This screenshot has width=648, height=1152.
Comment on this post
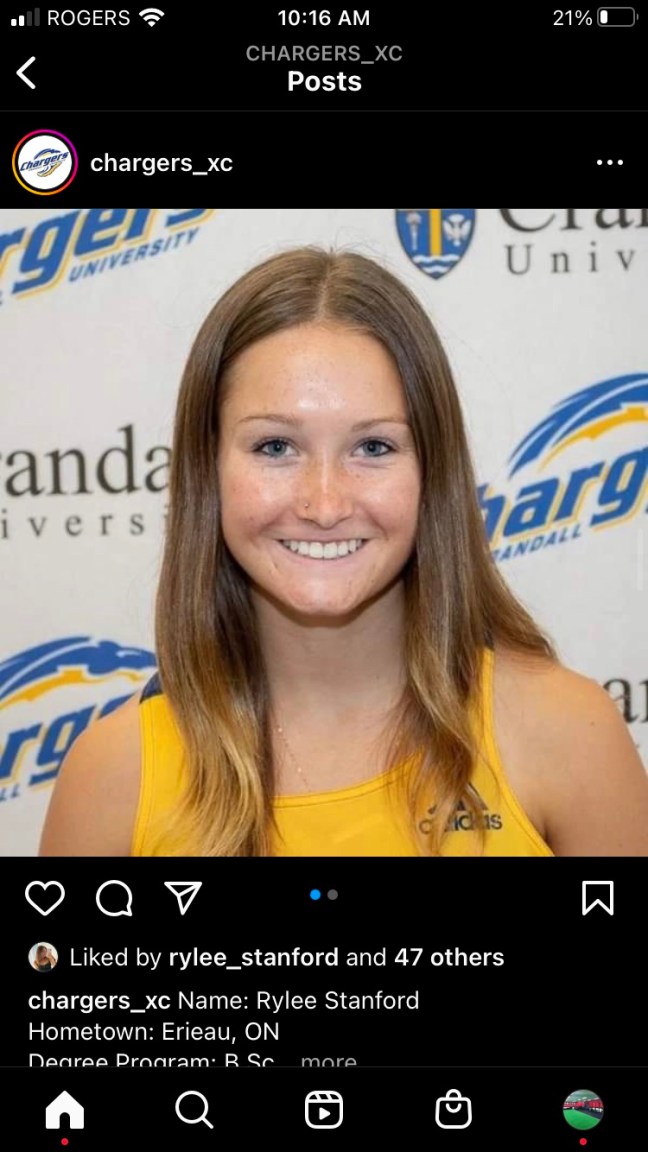pos(114,898)
